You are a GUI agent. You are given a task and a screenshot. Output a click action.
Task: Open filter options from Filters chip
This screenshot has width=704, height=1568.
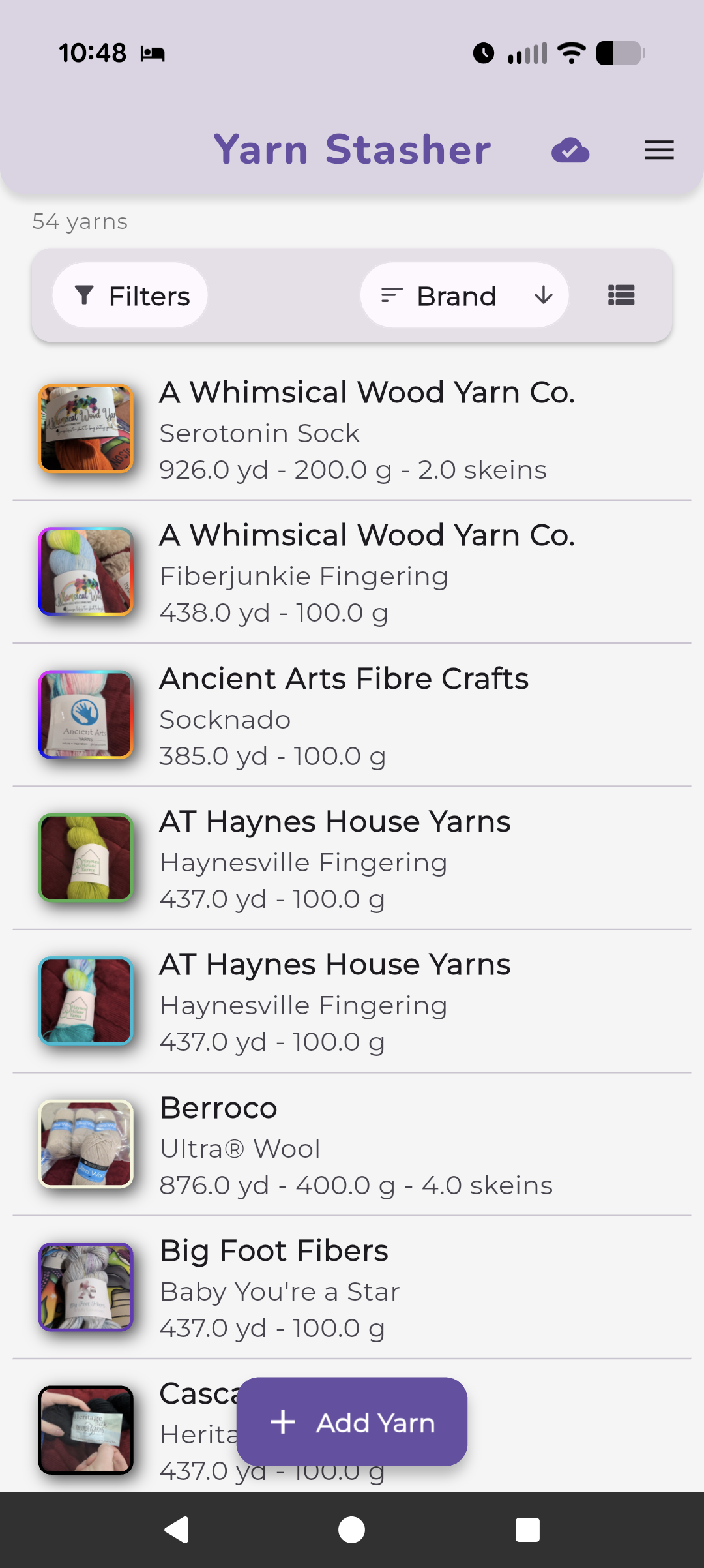(130, 295)
